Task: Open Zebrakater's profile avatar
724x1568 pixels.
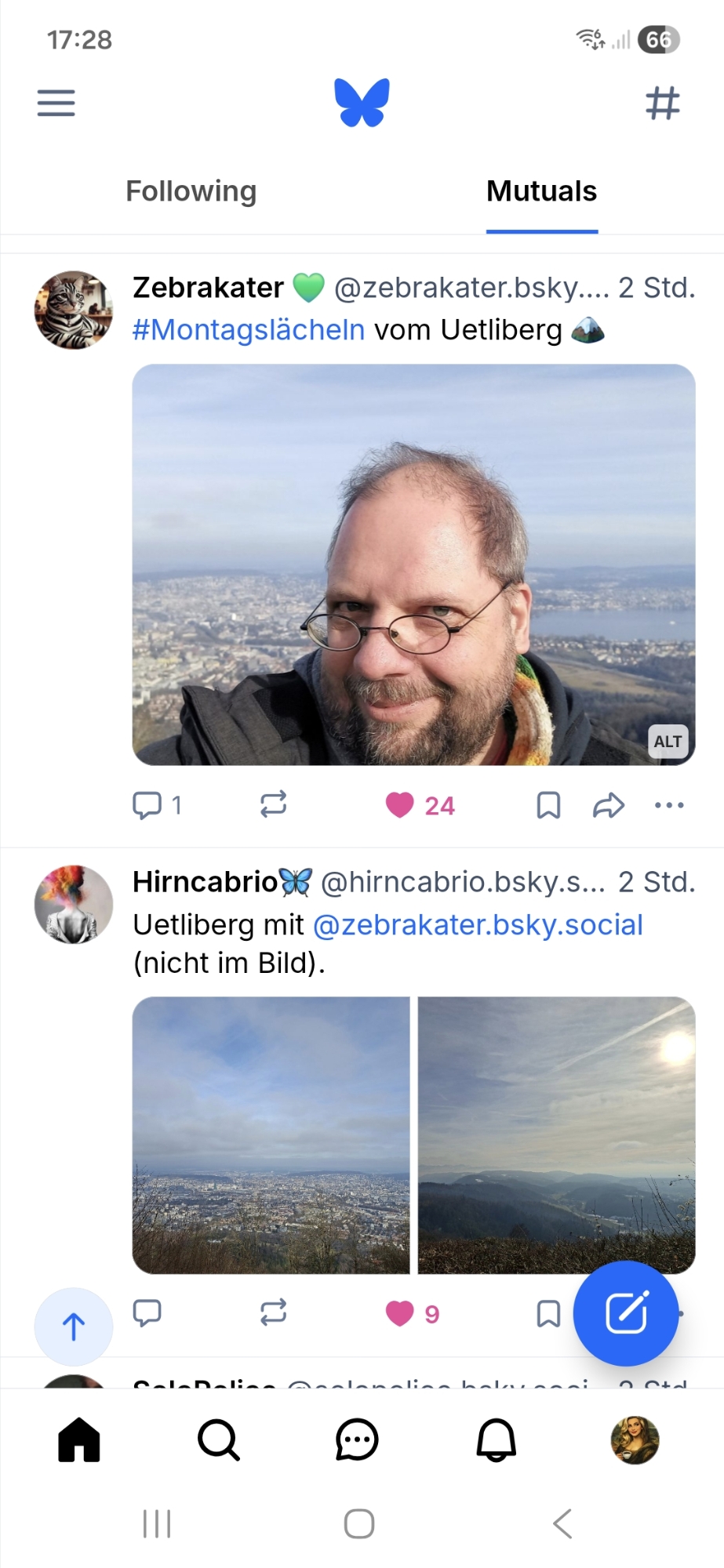Action: click(x=74, y=310)
